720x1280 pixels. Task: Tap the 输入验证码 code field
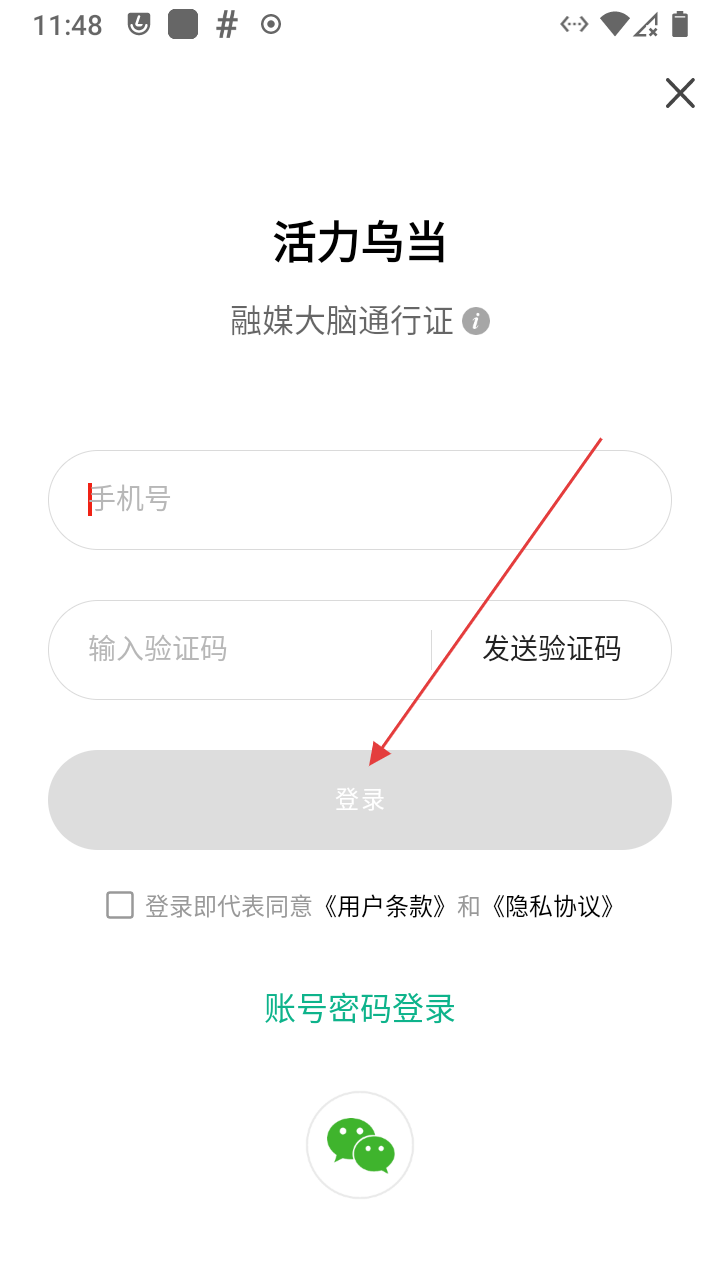coord(240,650)
